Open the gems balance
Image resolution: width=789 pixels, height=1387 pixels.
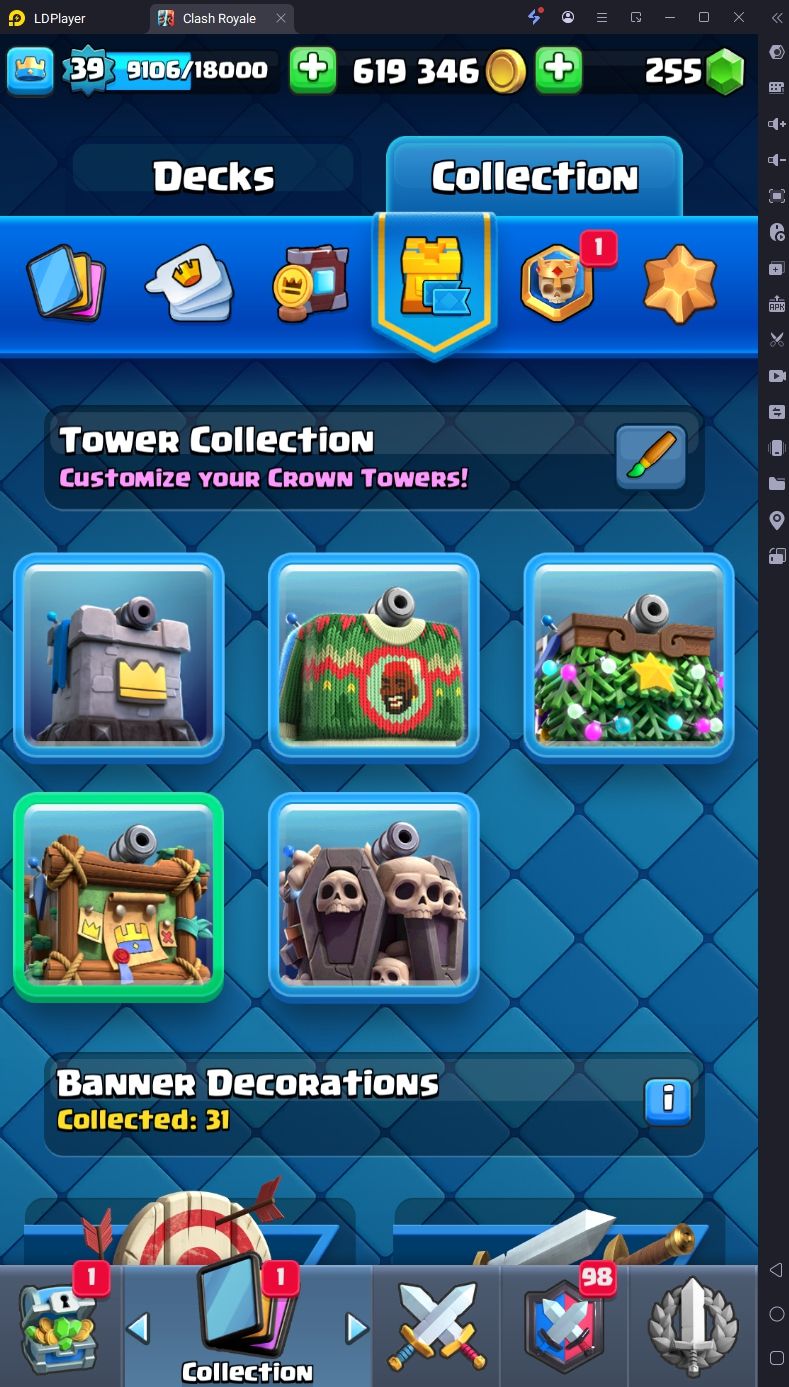tap(695, 70)
